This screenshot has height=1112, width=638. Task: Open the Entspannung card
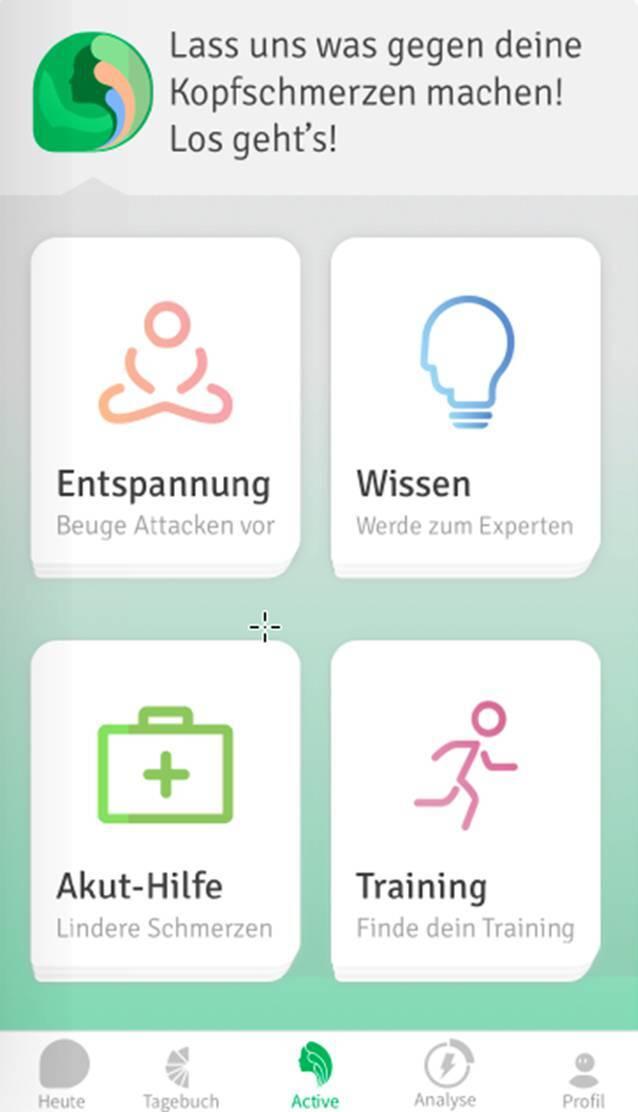pyautogui.click(x=165, y=405)
